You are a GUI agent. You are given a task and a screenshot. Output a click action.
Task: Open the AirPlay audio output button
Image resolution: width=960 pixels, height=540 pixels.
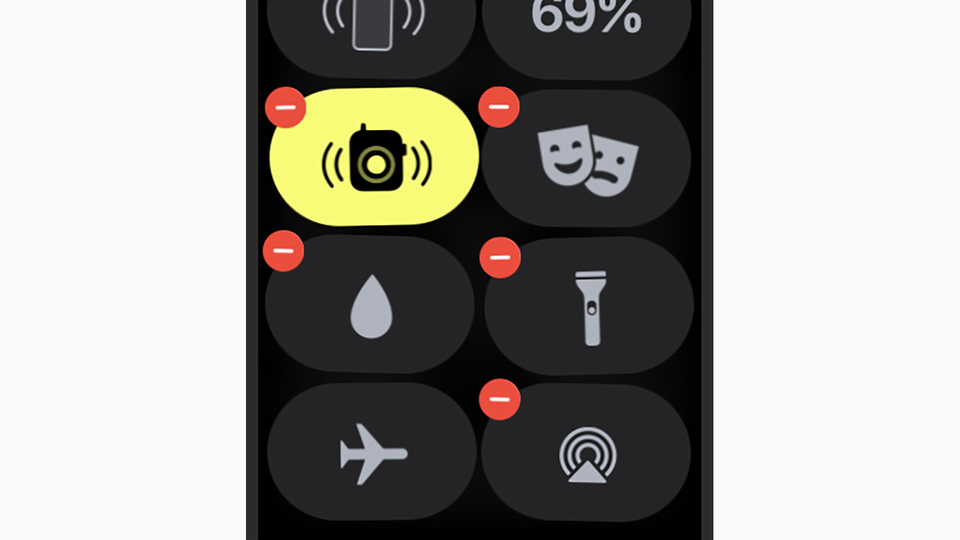tap(587, 456)
